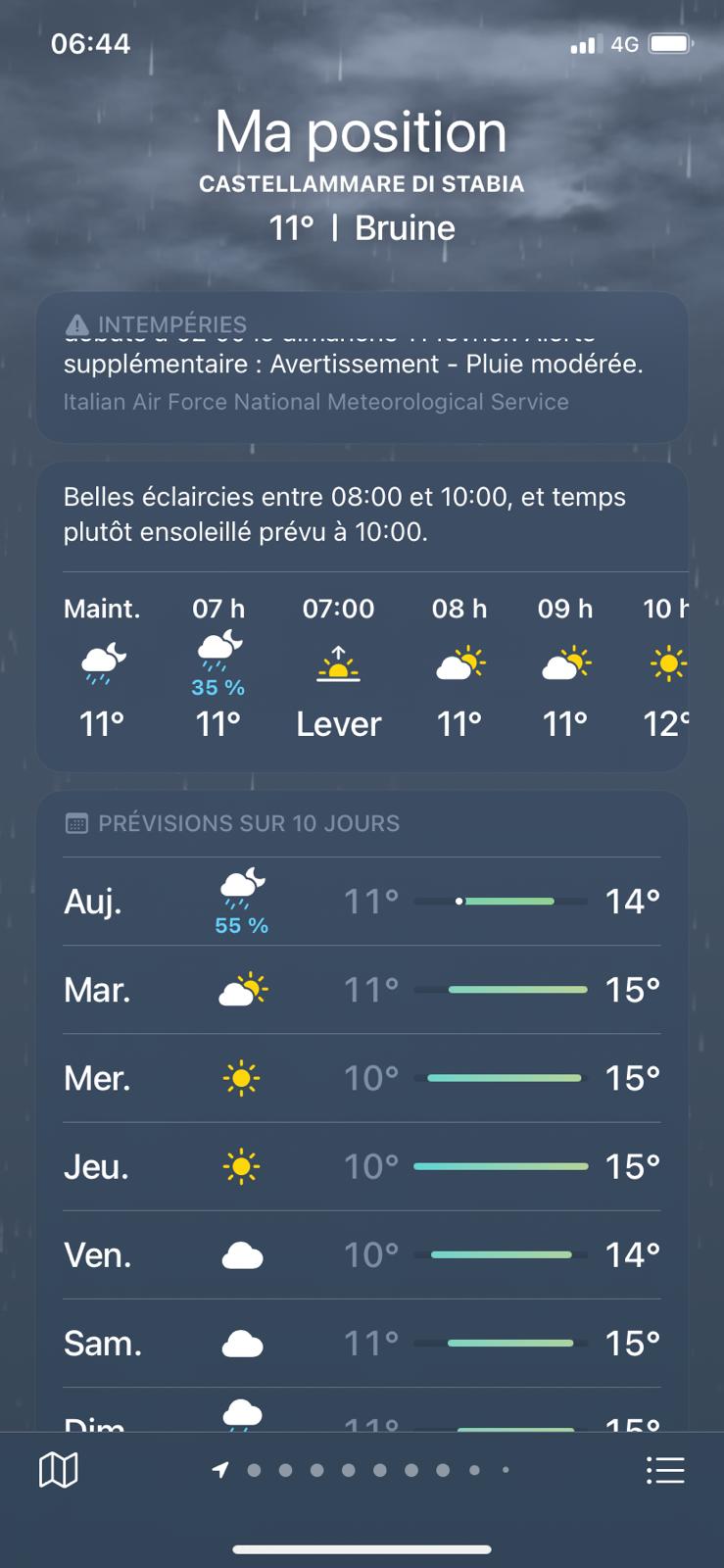Open the Intempéries weather alert card

(362, 367)
